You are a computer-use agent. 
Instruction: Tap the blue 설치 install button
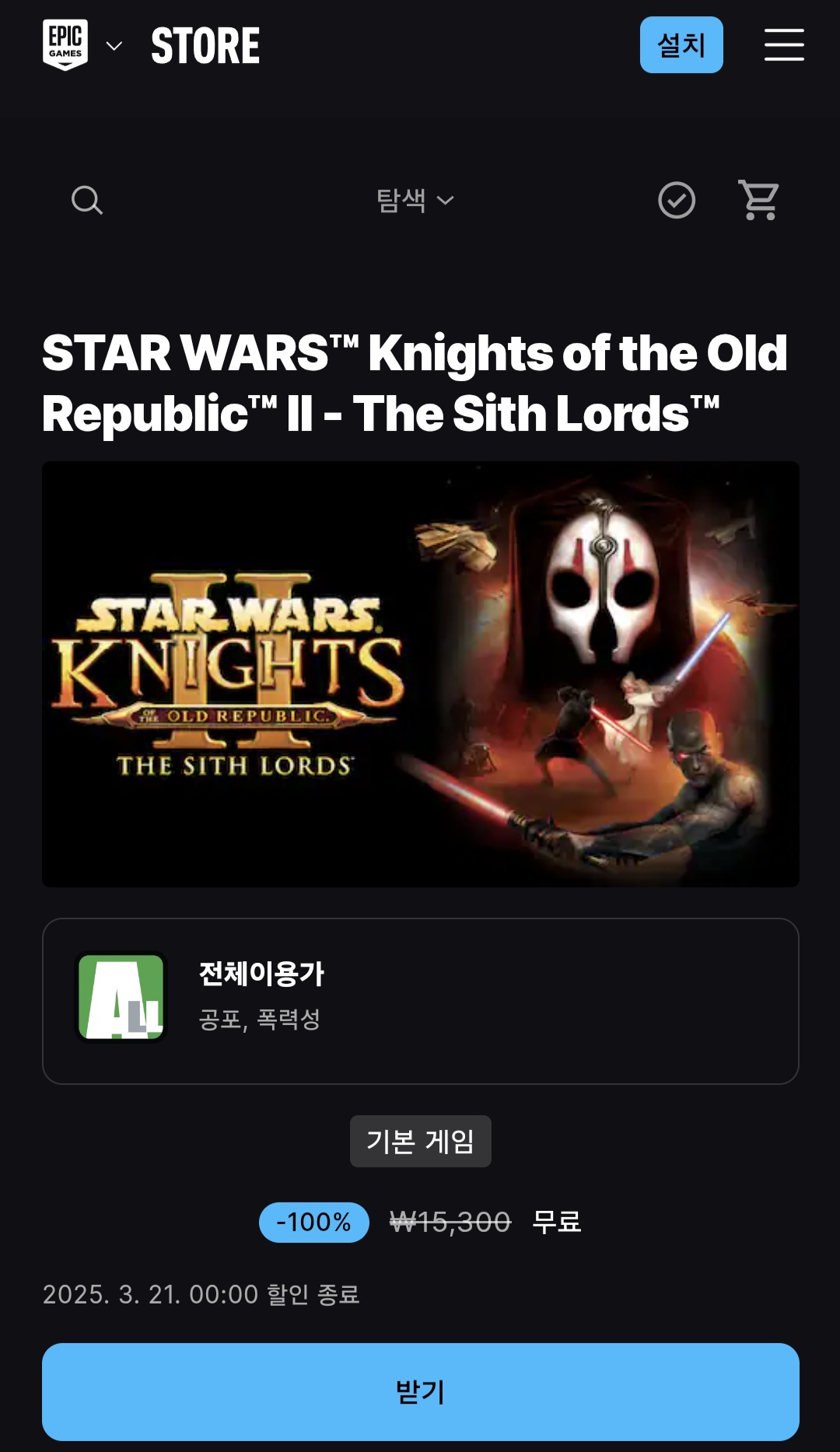pyautogui.click(x=681, y=45)
